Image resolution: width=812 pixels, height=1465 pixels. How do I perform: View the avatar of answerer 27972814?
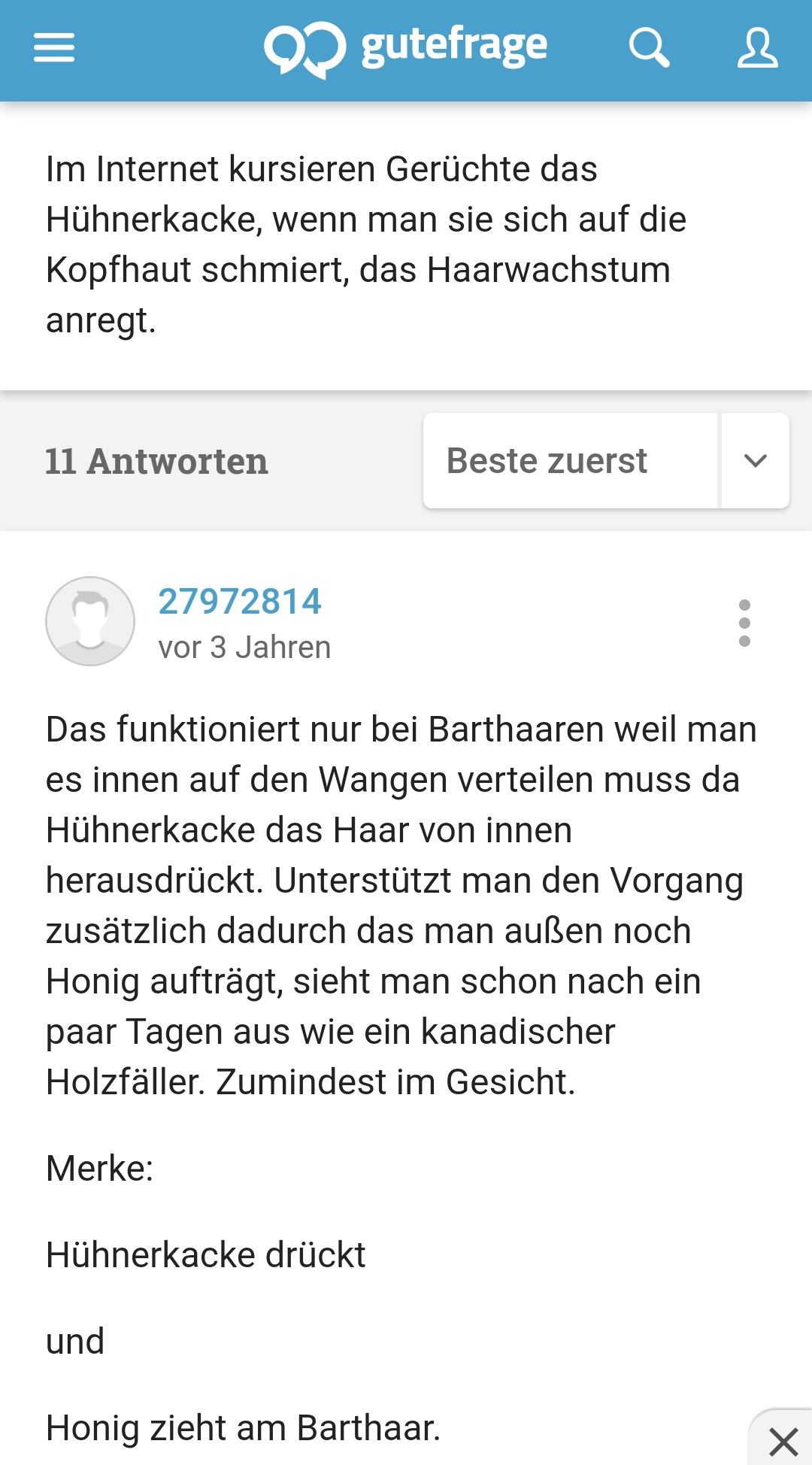[90, 621]
